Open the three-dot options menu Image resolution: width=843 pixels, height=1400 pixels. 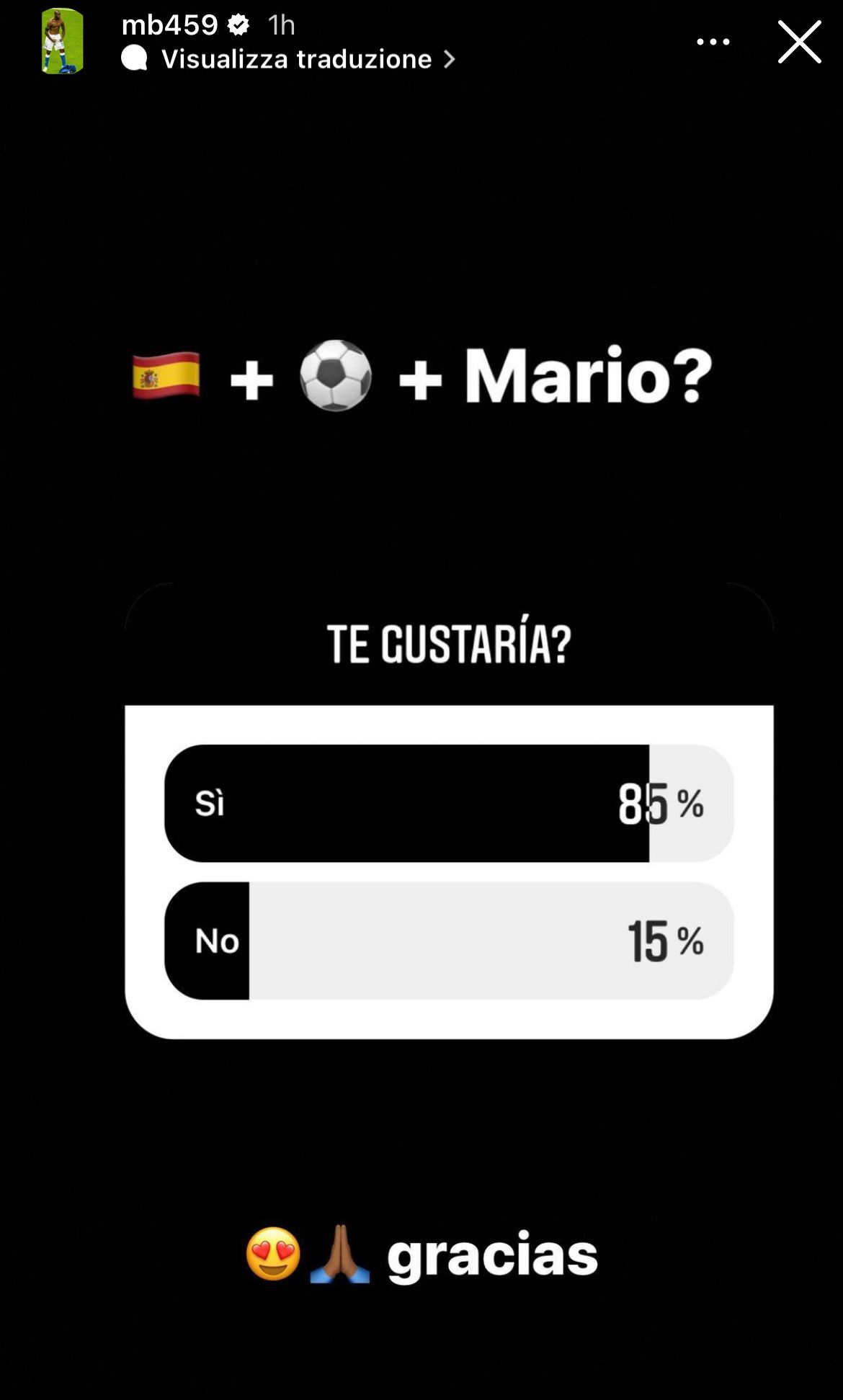click(713, 42)
